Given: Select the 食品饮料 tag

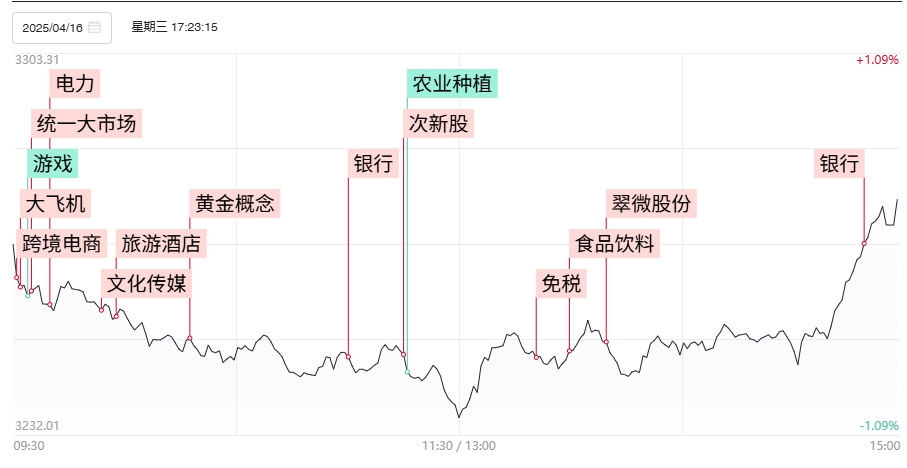Looking at the screenshot, I should tap(614, 243).
